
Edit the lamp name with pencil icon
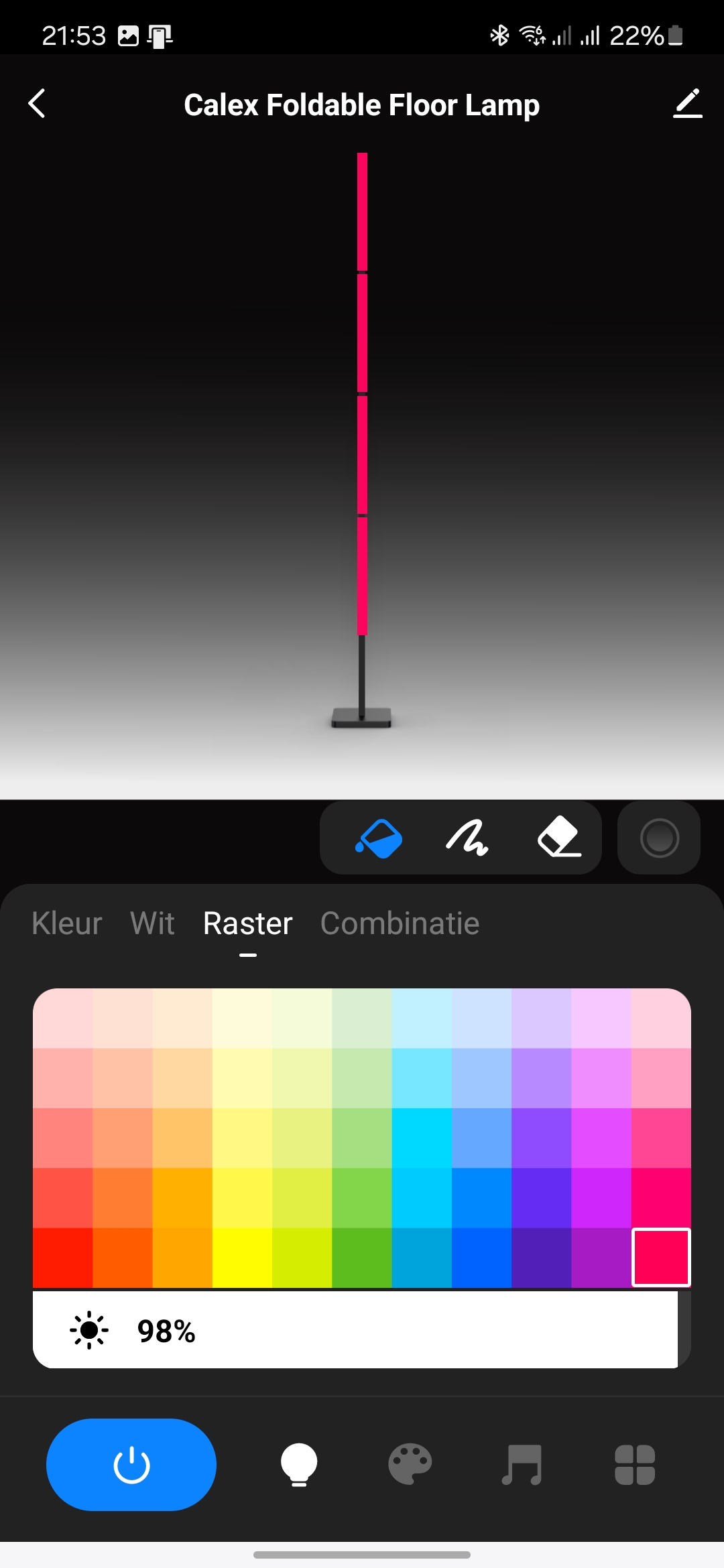pyautogui.click(x=687, y=104)
